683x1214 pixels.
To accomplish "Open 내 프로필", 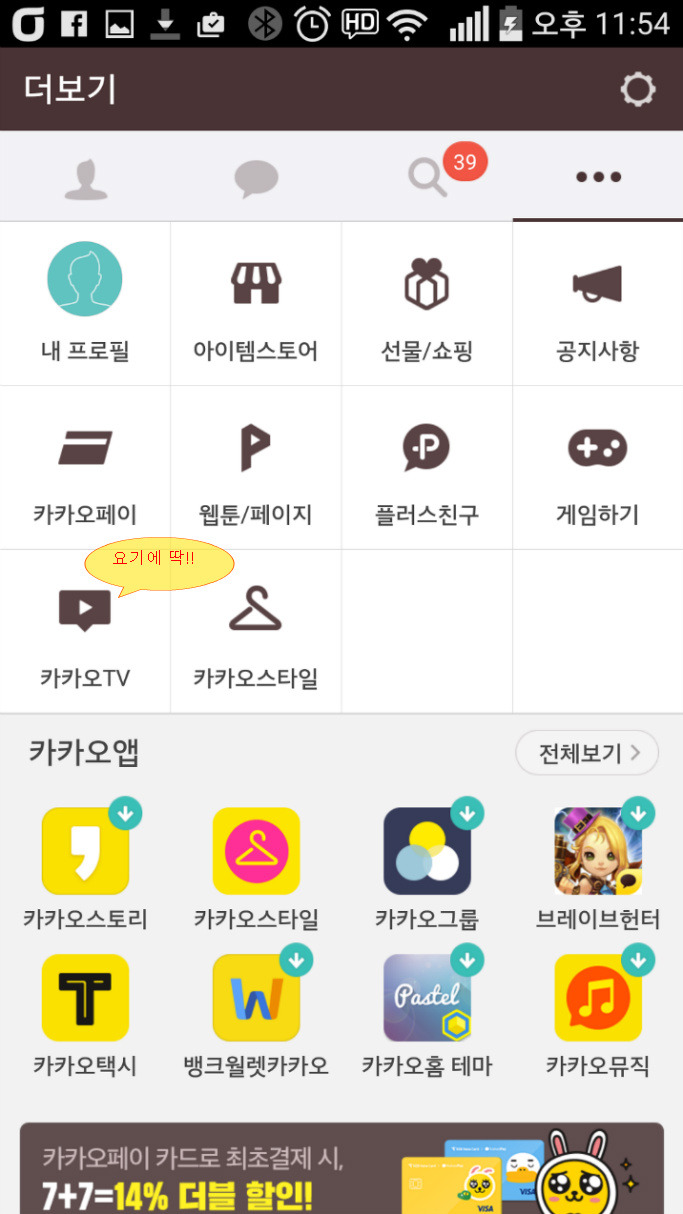I will (85, 304).
